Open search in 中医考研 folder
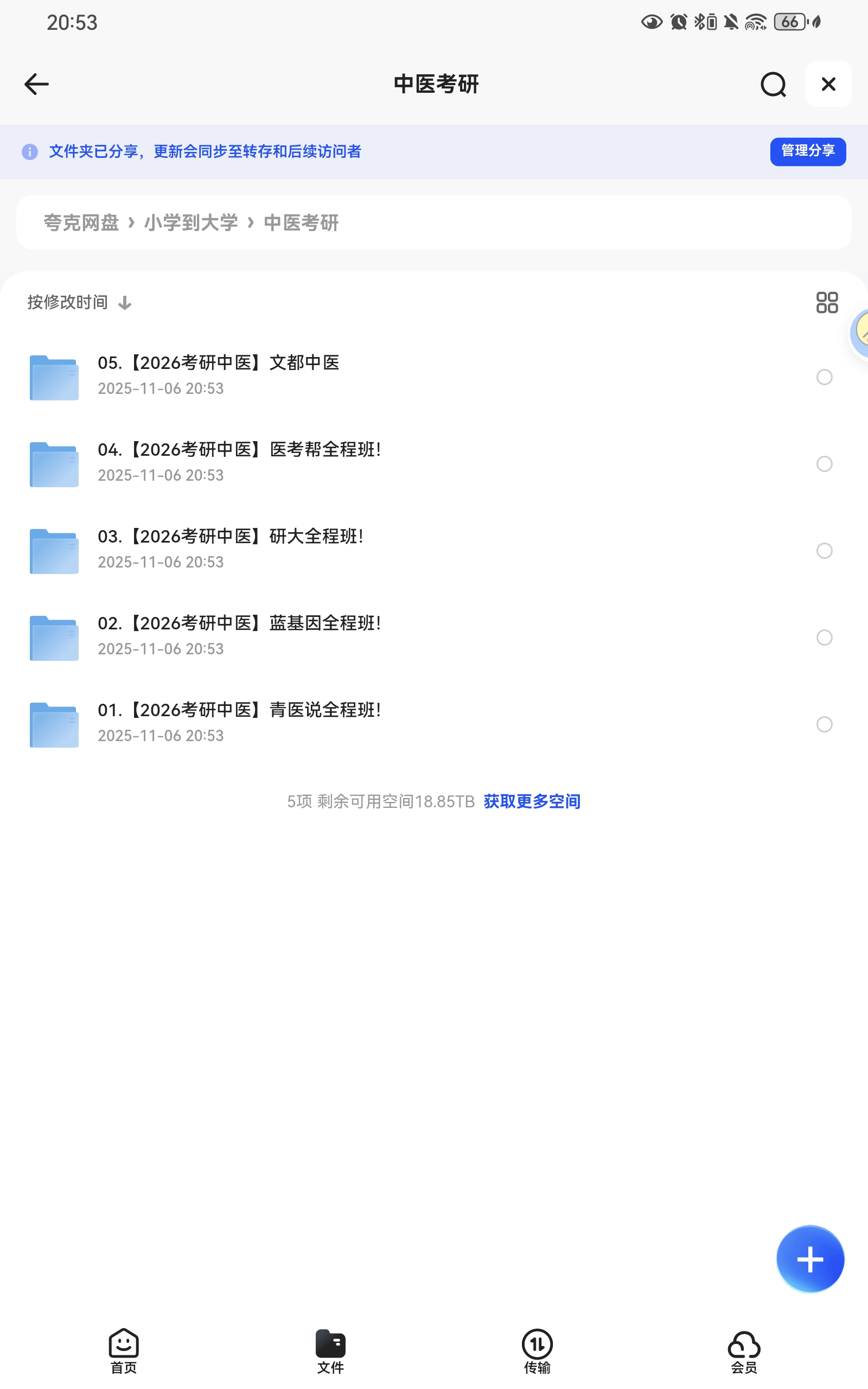 (x=773, y=84)
